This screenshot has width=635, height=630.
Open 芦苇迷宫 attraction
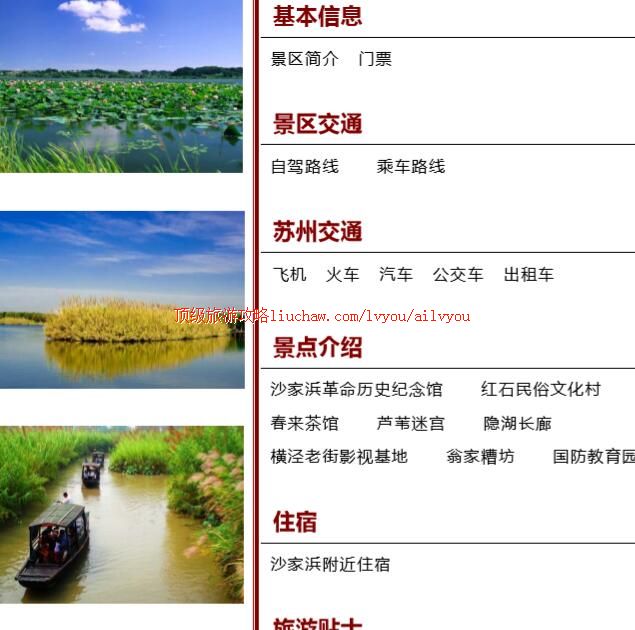click(x=410, y=424)
